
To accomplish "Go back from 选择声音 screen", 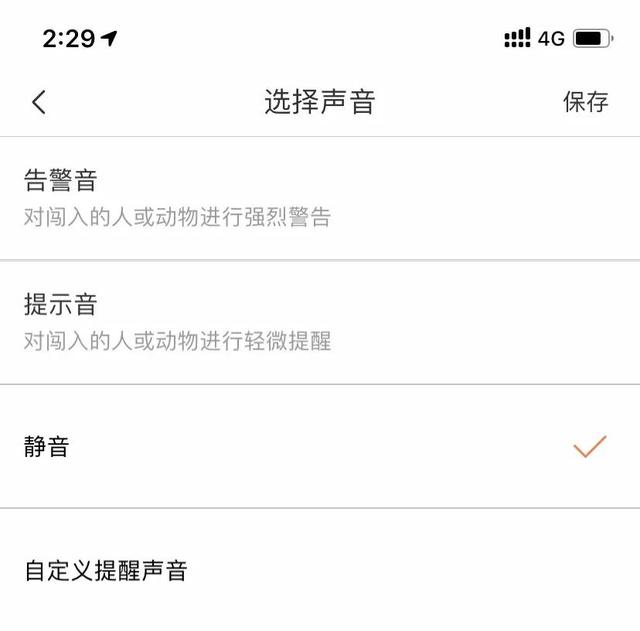I will click(39, 102).
